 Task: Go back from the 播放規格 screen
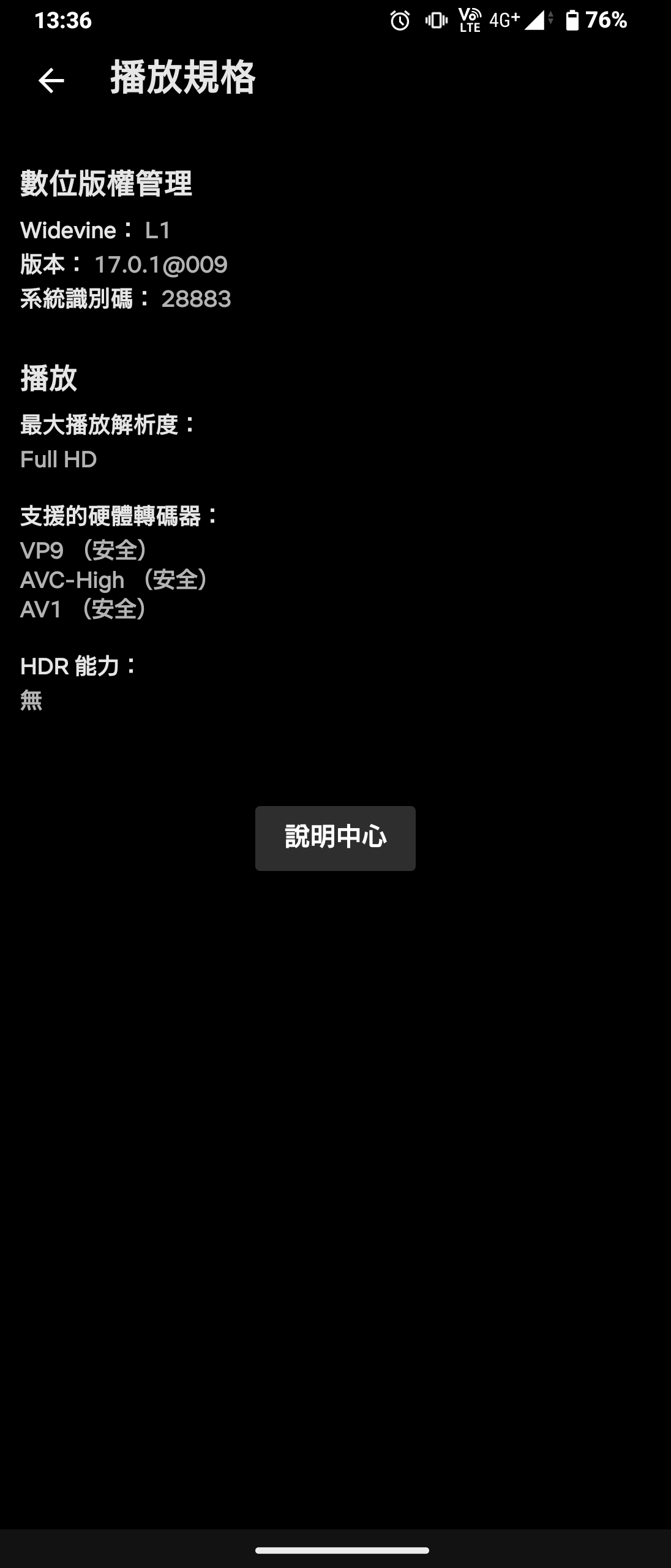click(51, 80)
